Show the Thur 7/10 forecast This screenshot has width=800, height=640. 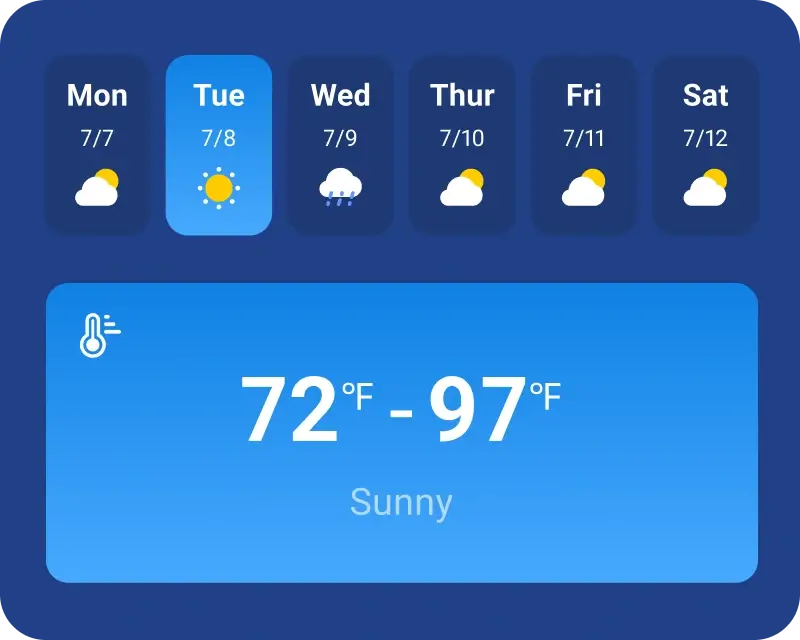click(462, 145)
